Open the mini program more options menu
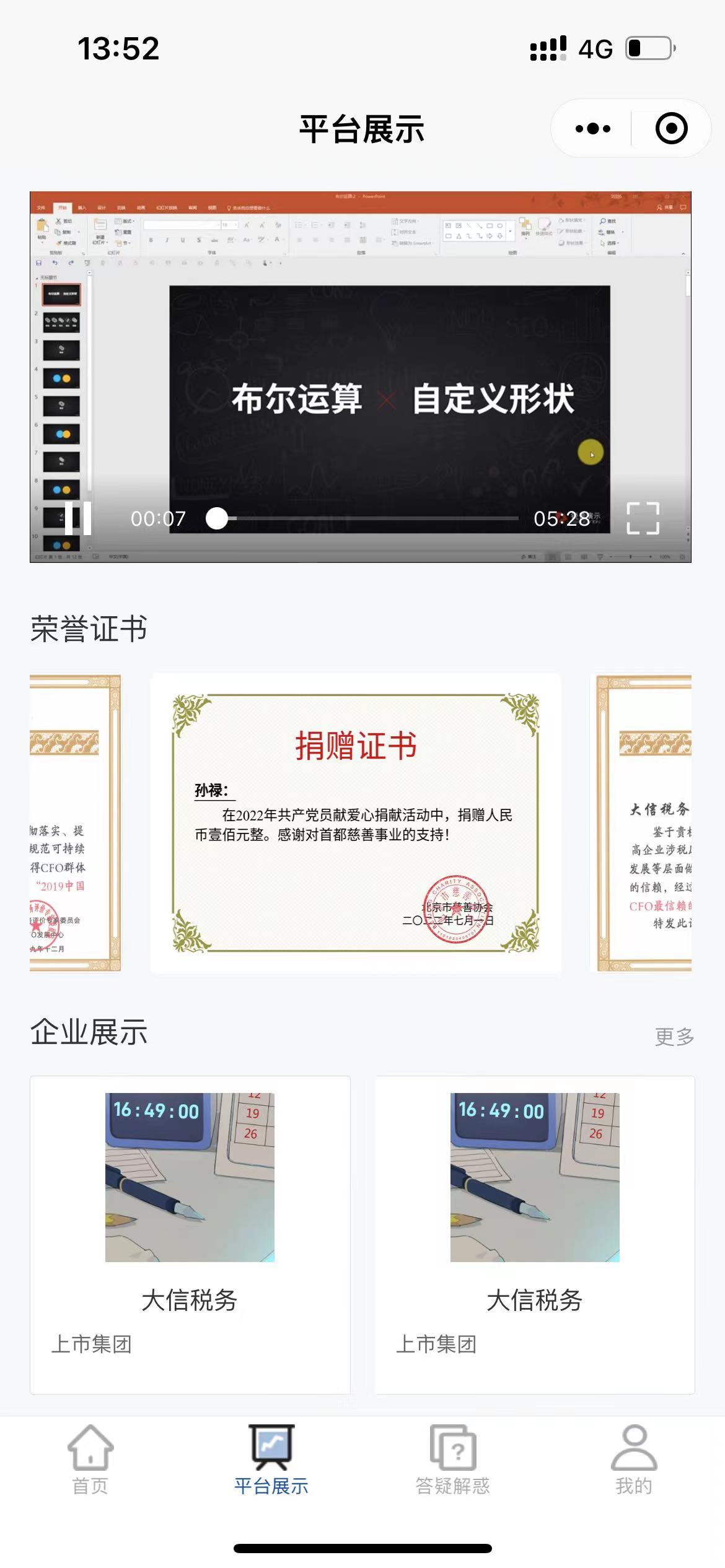The width and height of the screenshot is (725, 1568). tap(592, 129)
